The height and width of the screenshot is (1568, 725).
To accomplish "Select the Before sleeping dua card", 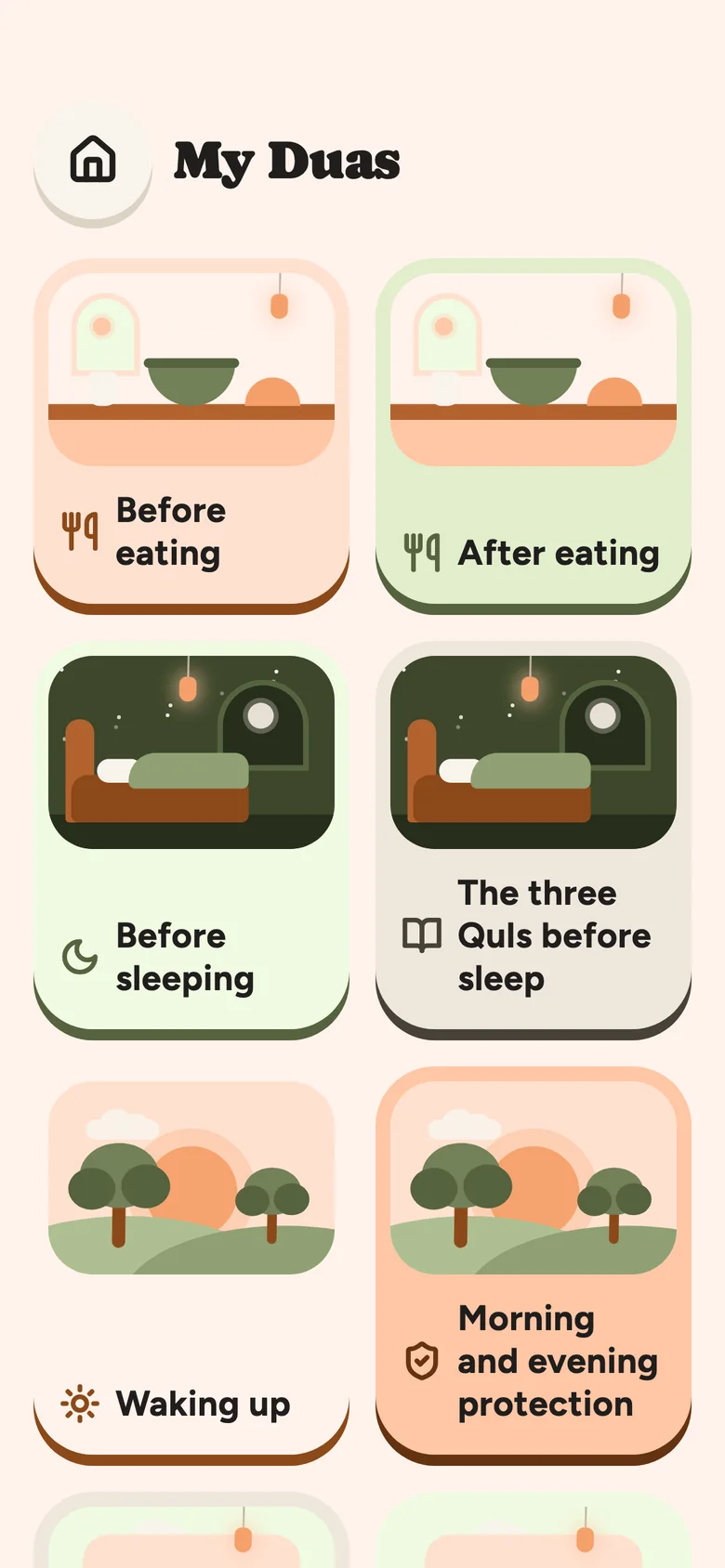I will click(191, 839).
